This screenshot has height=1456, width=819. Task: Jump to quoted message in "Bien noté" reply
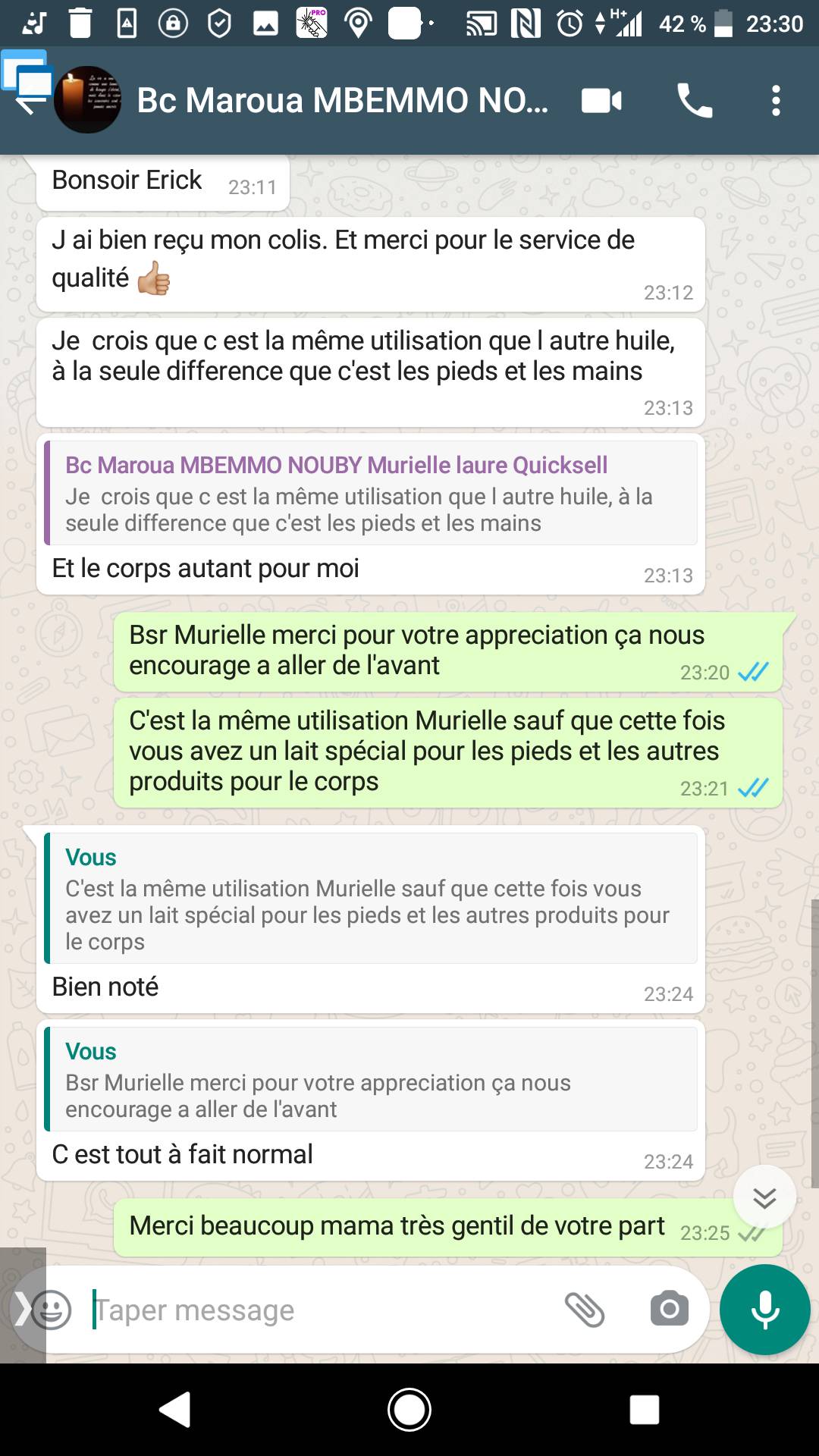pyautogui.click(x=371, y=899)
